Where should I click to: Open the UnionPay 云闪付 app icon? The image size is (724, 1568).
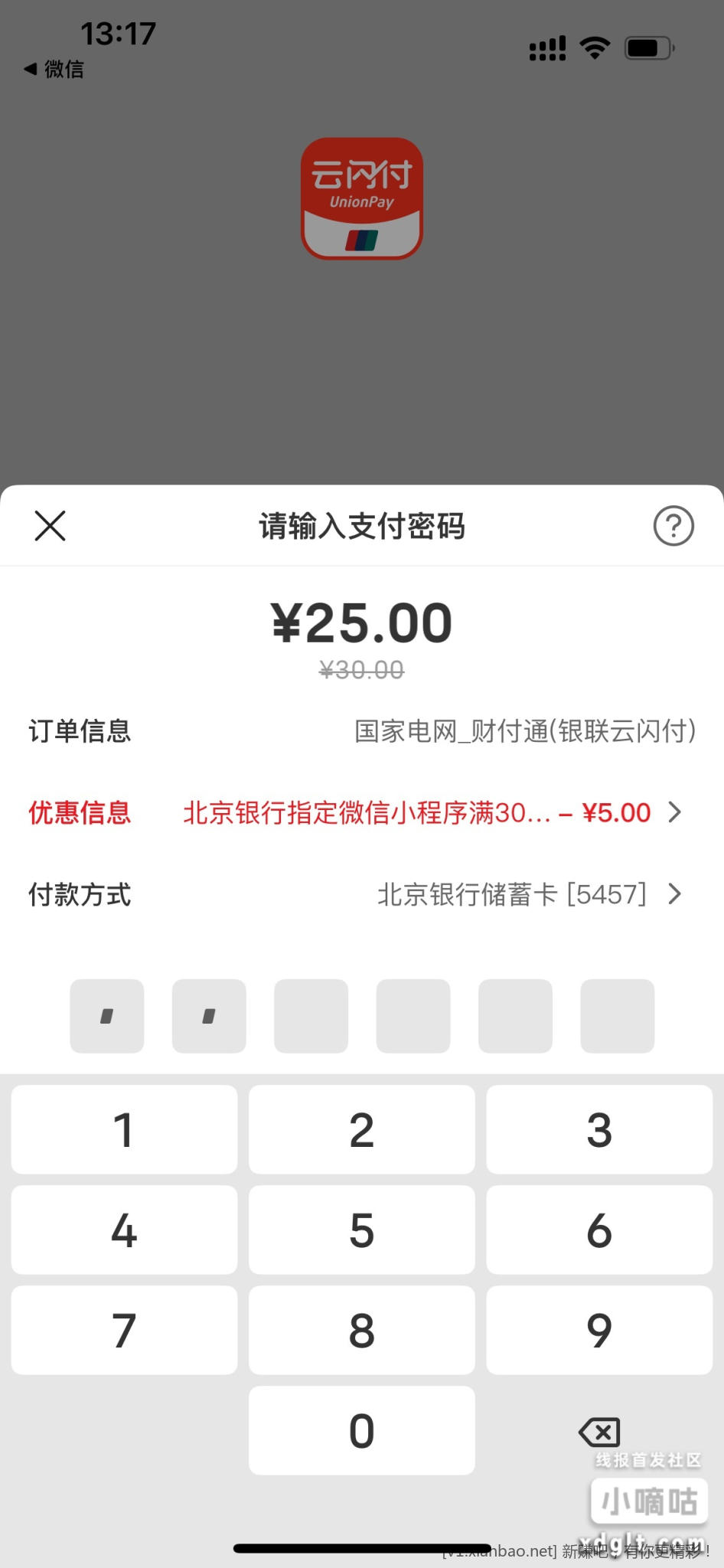pos(361,199)
